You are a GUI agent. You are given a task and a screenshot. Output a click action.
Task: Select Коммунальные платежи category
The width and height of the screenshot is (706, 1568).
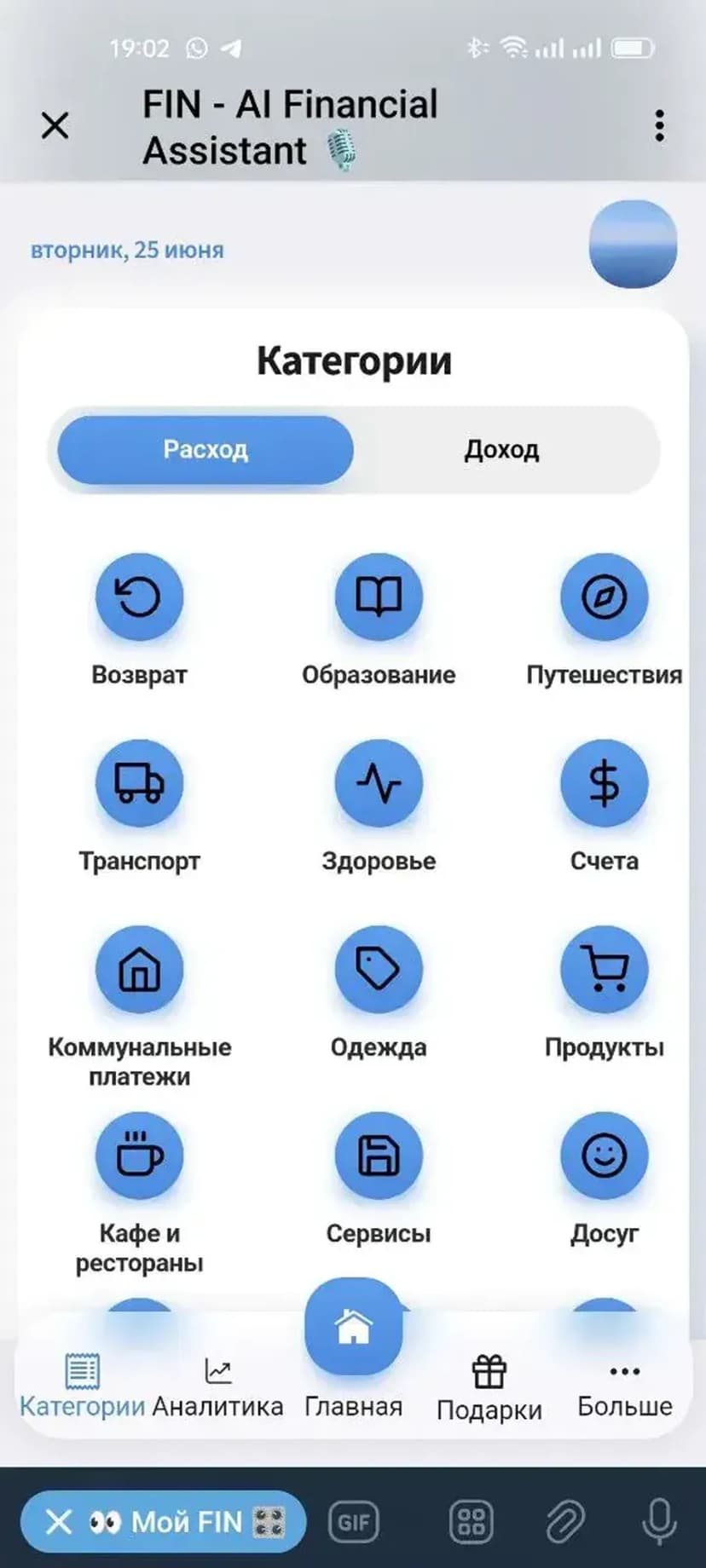point(139,970)
